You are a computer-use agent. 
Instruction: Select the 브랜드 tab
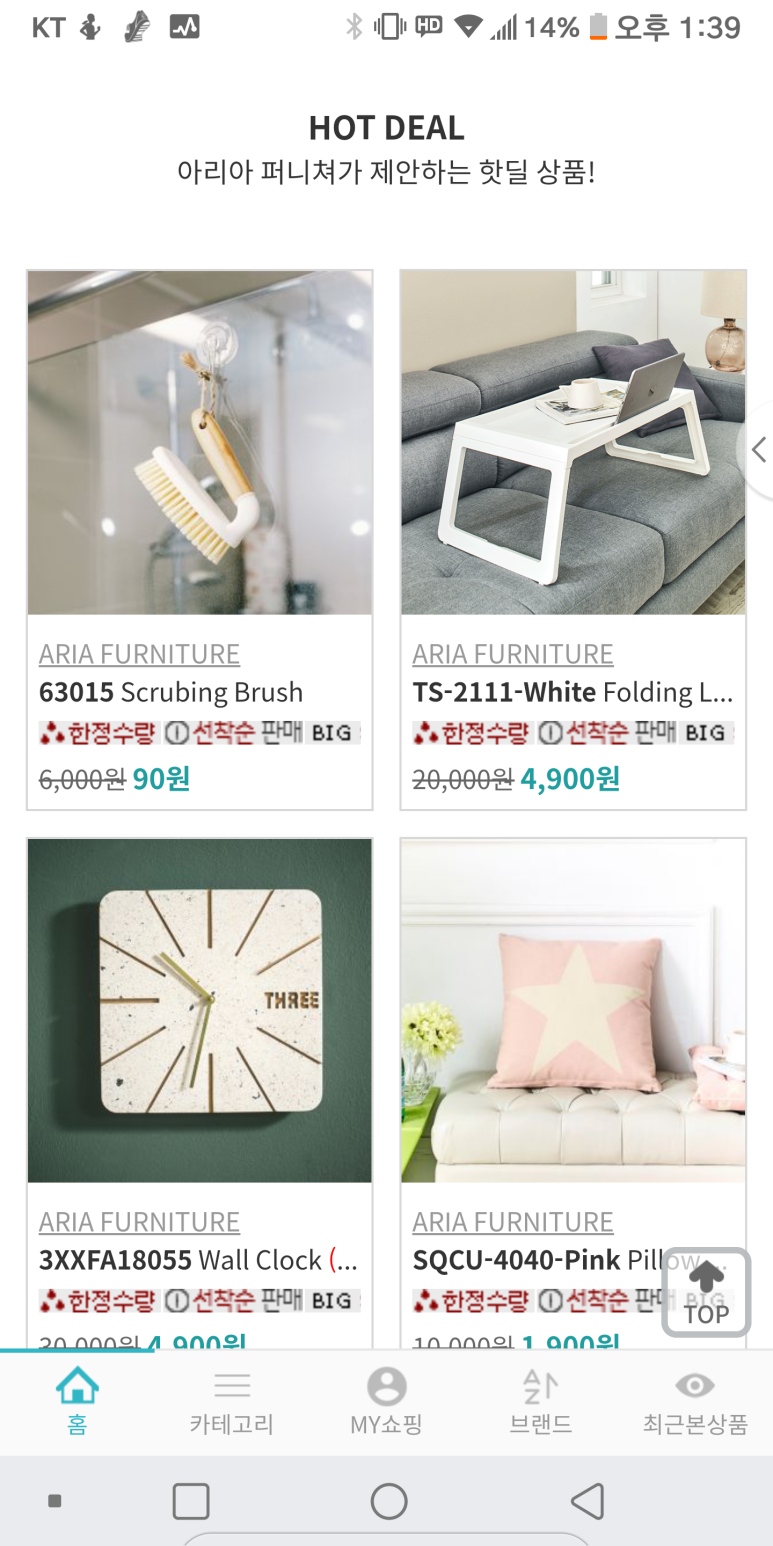click(x=541, y=1401)
